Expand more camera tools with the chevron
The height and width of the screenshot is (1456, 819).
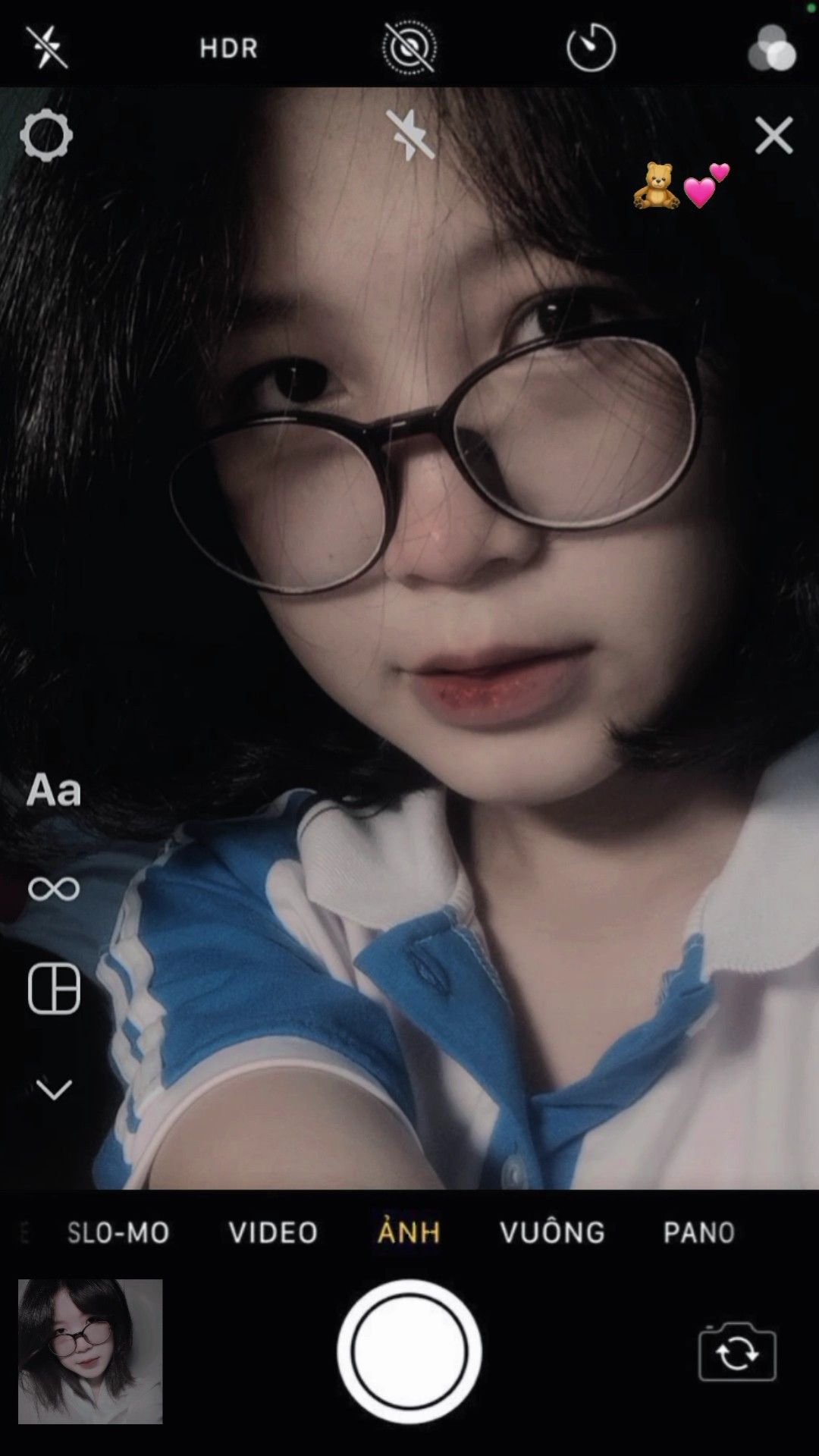click(54, 1090)
